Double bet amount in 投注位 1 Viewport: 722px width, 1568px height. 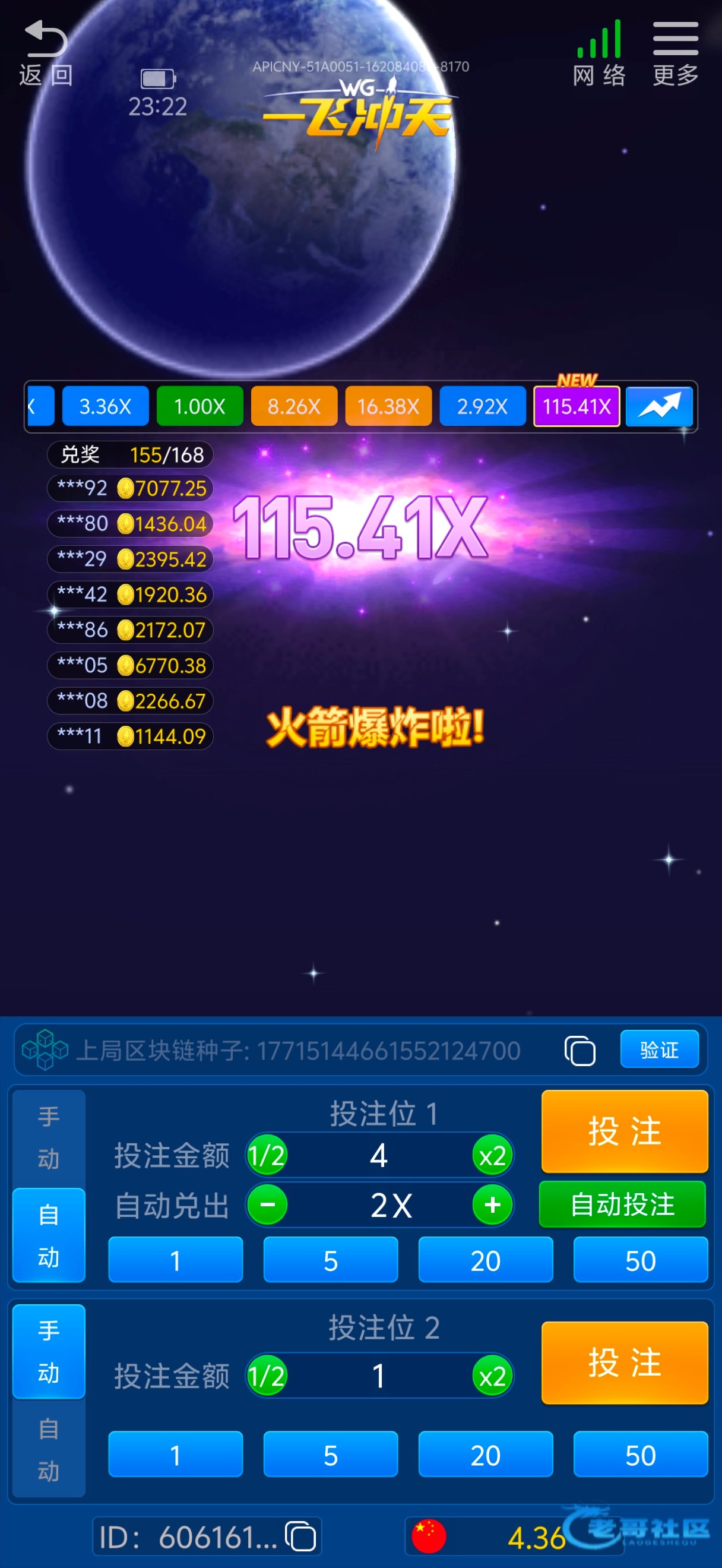(x=492, y=1155)
